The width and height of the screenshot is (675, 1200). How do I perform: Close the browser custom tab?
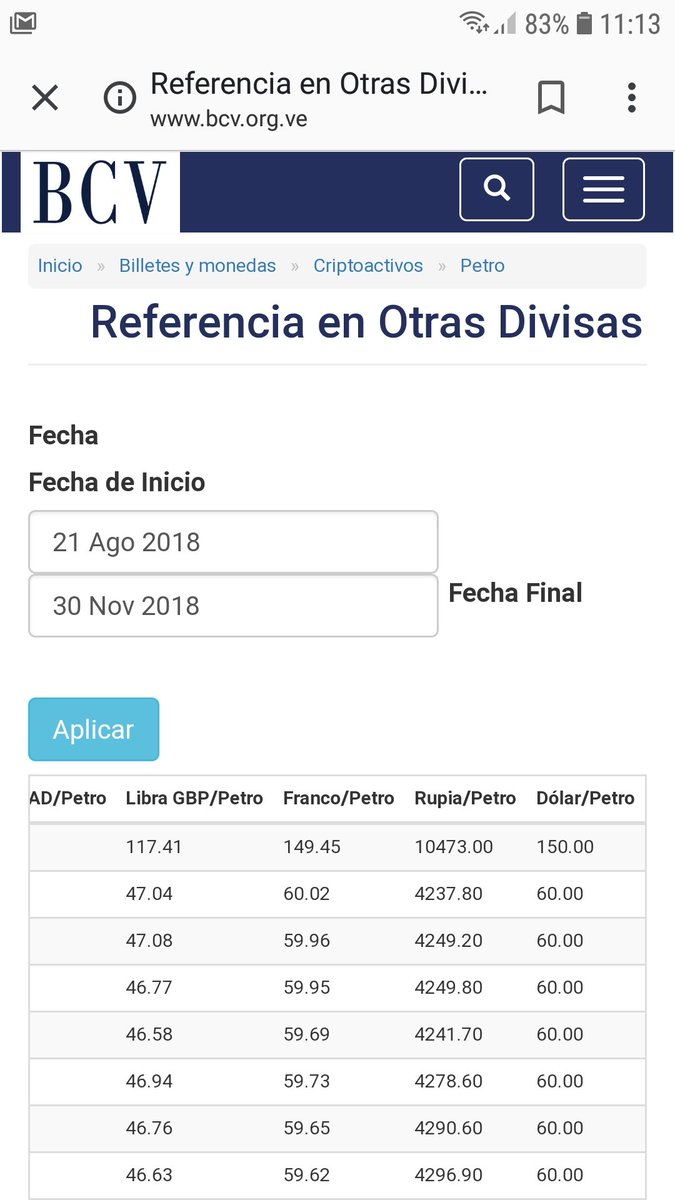tap(45, 98)
